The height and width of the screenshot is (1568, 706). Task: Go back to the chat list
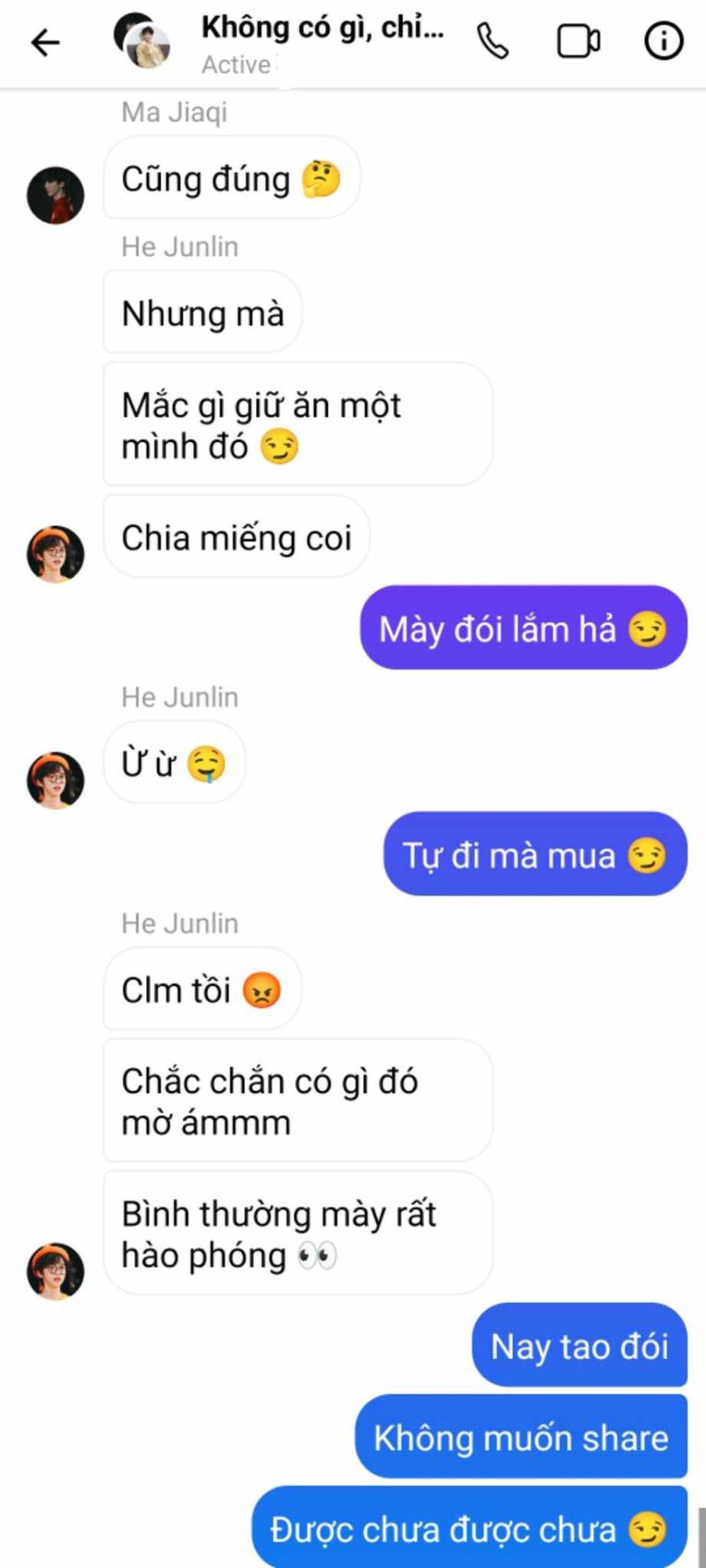[x=46, y=42]
